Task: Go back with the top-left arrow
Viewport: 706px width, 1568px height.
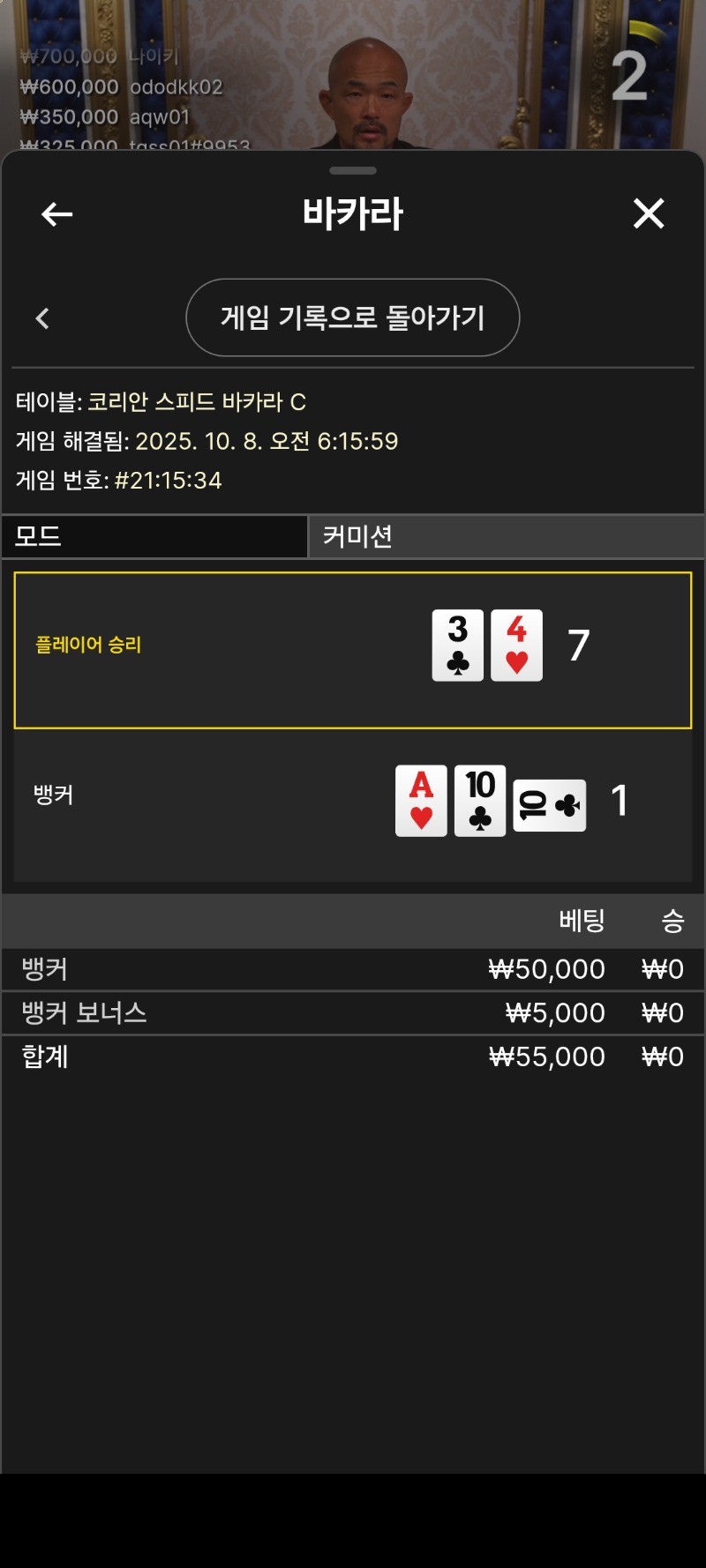Action: click(56, 214)
